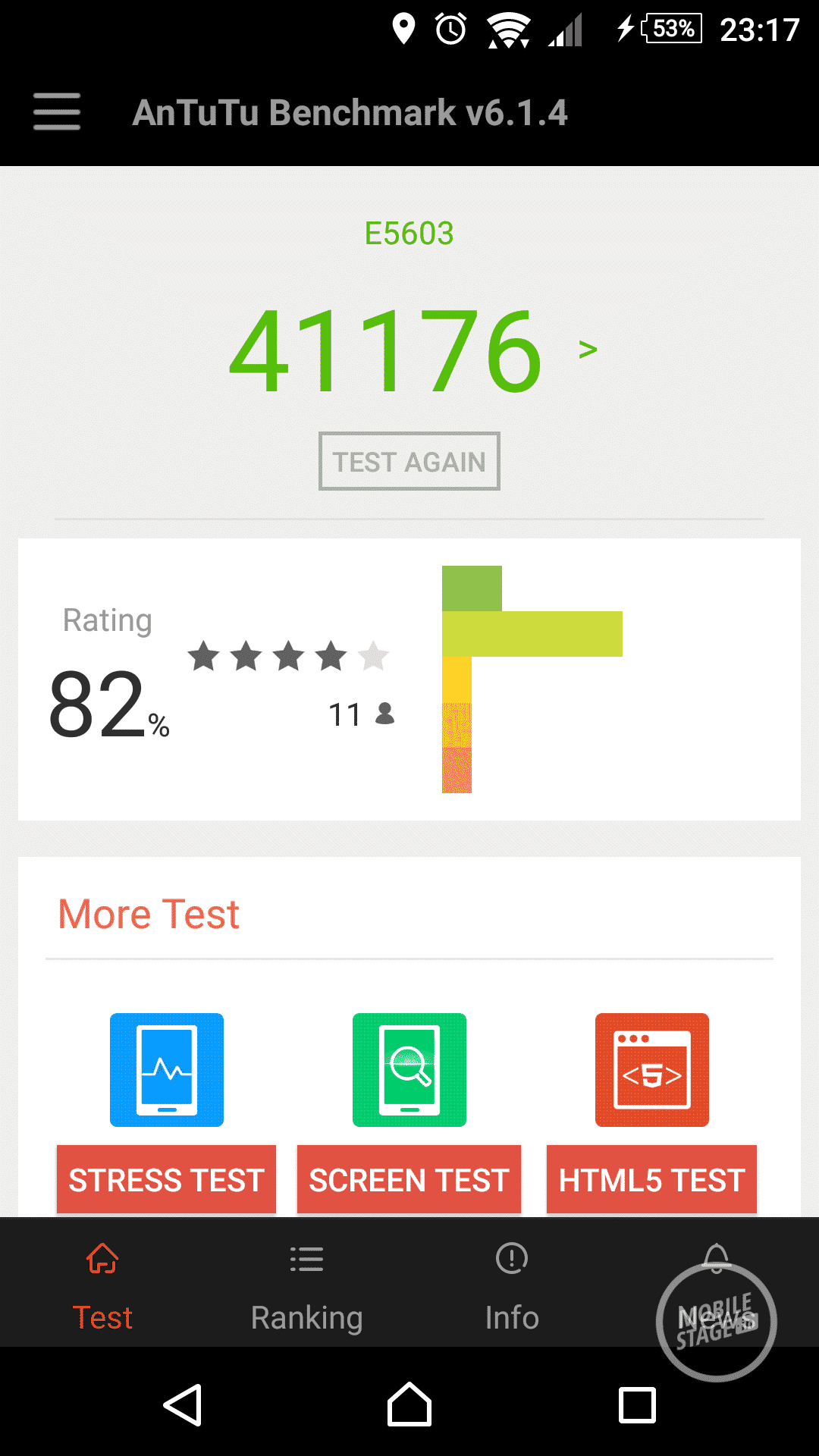Open the hamburger drawer menu

click(57, 112)
